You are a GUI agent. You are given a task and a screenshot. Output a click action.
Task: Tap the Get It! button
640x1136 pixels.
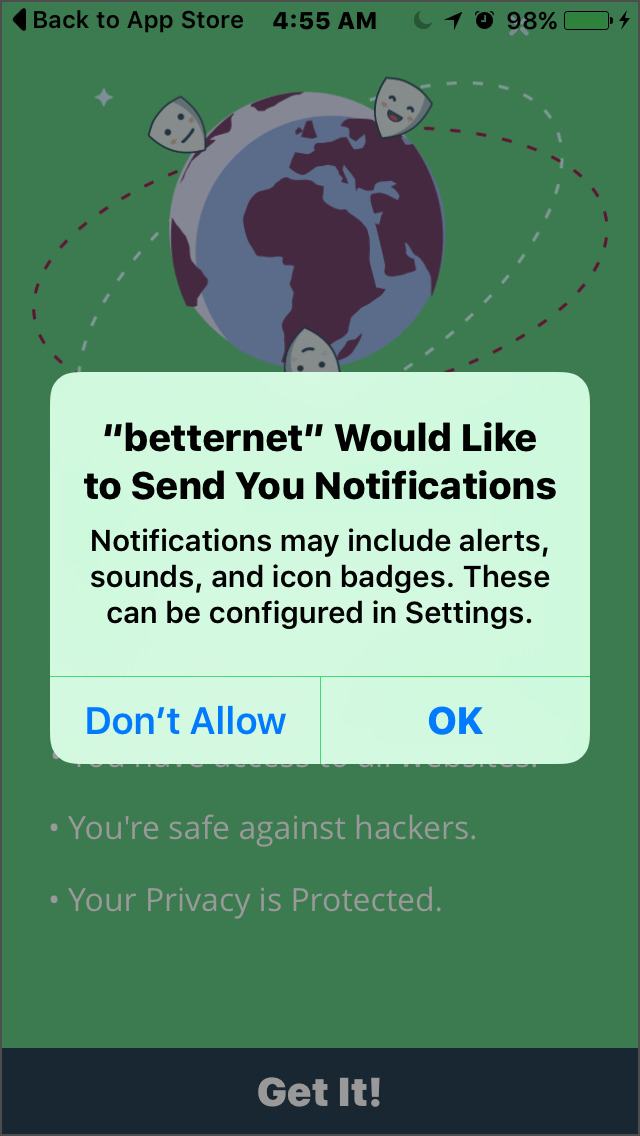(x=320, y=1091)
